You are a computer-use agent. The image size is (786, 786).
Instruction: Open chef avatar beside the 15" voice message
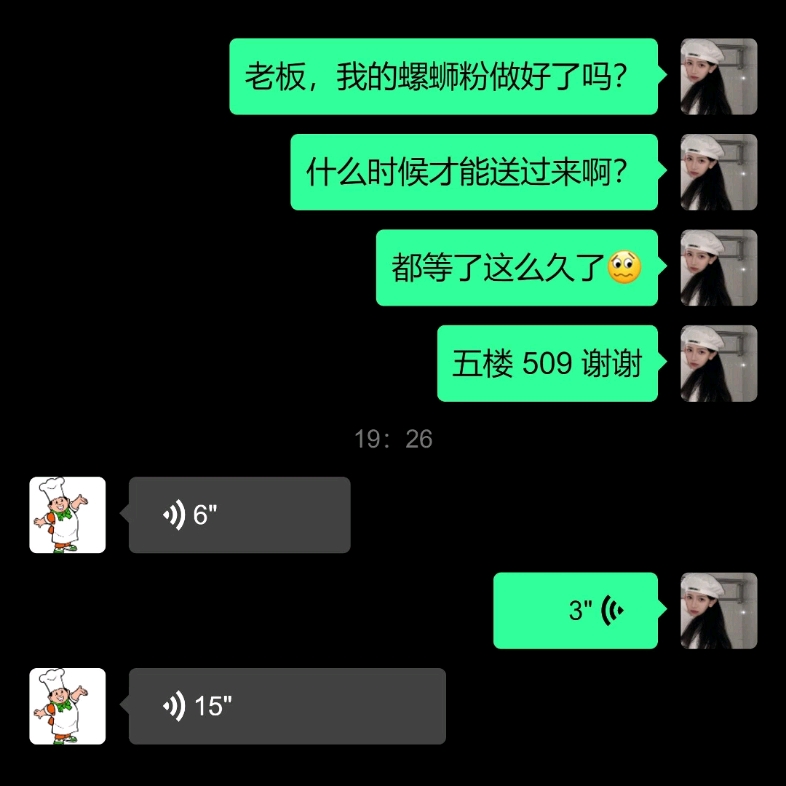pyautogui.click(x=67, y=706)
